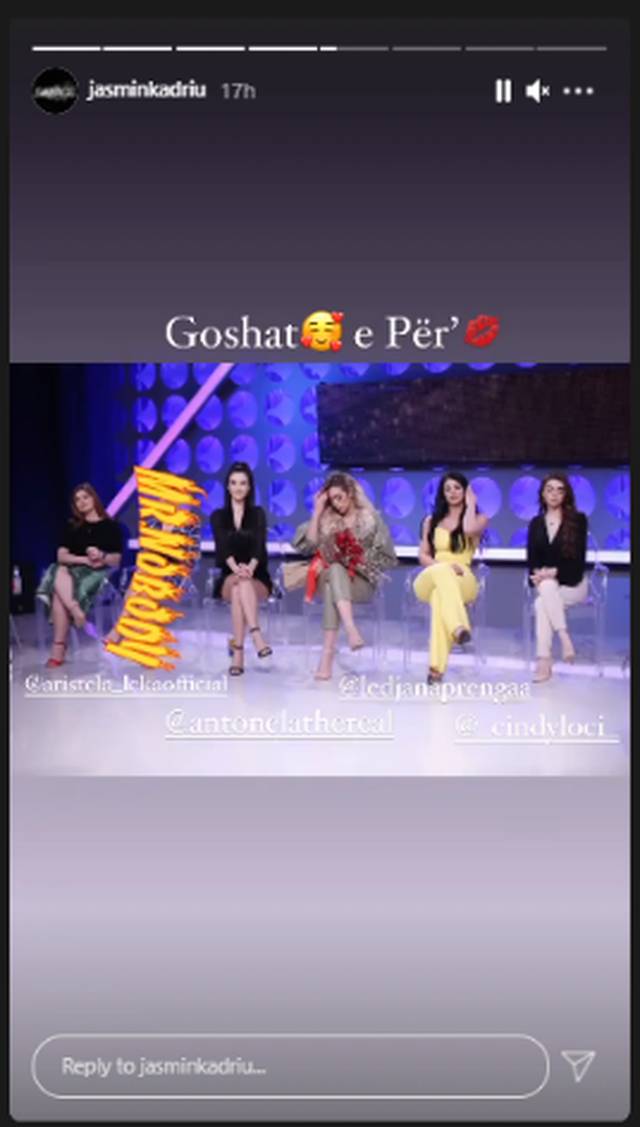Focus the Reply to jasminkadriu field
The image size is (640, 1127).
tap(290, 1066)
